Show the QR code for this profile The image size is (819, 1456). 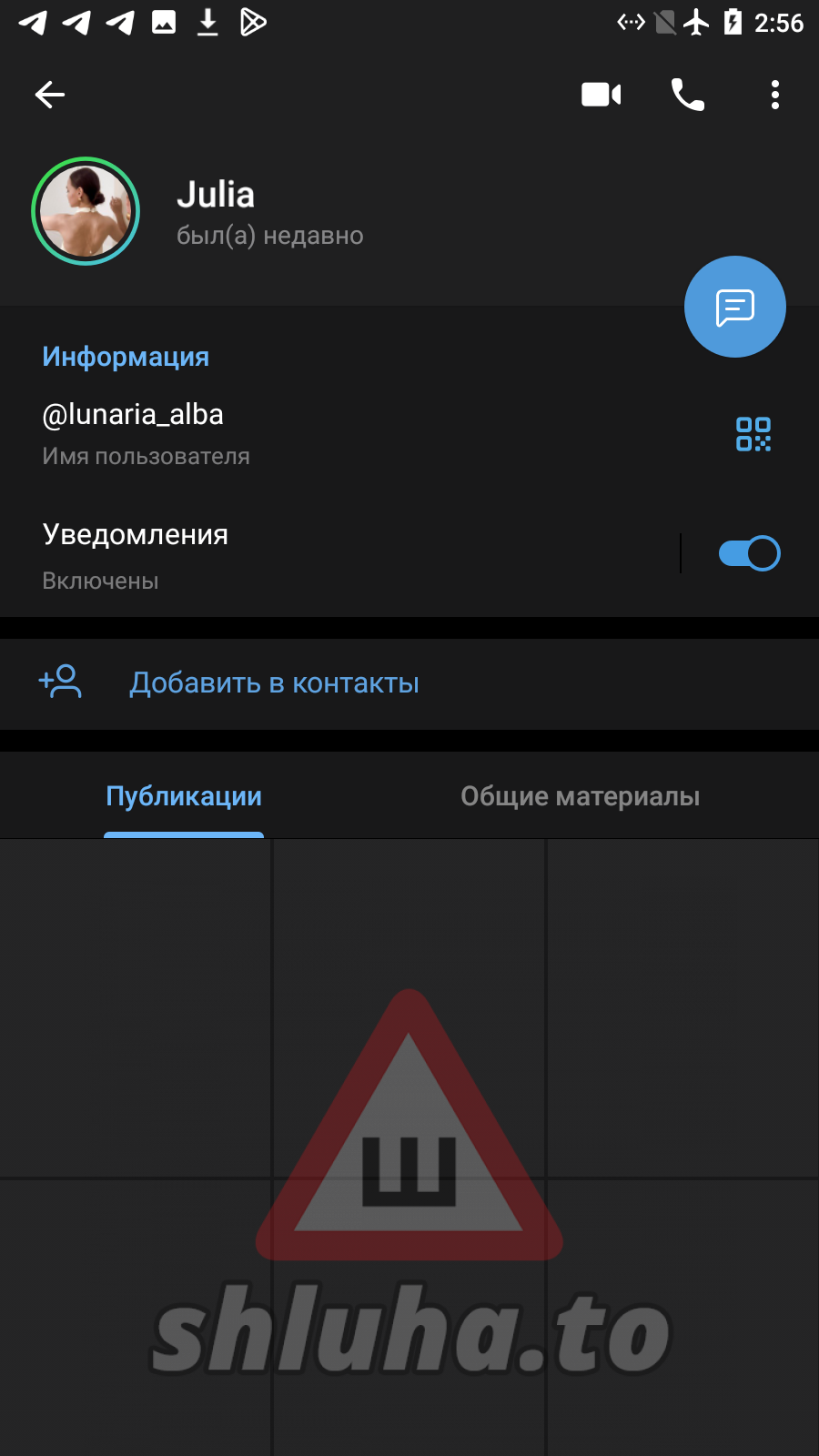pos(753,434)
